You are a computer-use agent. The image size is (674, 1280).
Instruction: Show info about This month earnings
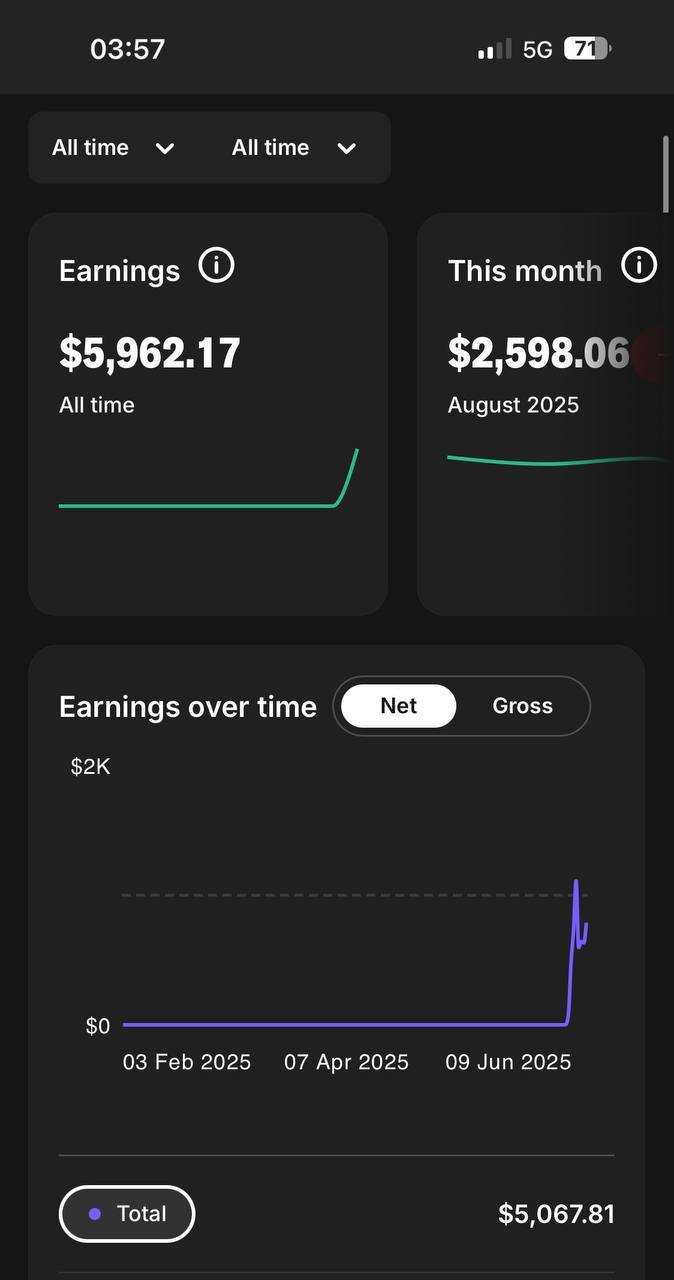(639, 266)
